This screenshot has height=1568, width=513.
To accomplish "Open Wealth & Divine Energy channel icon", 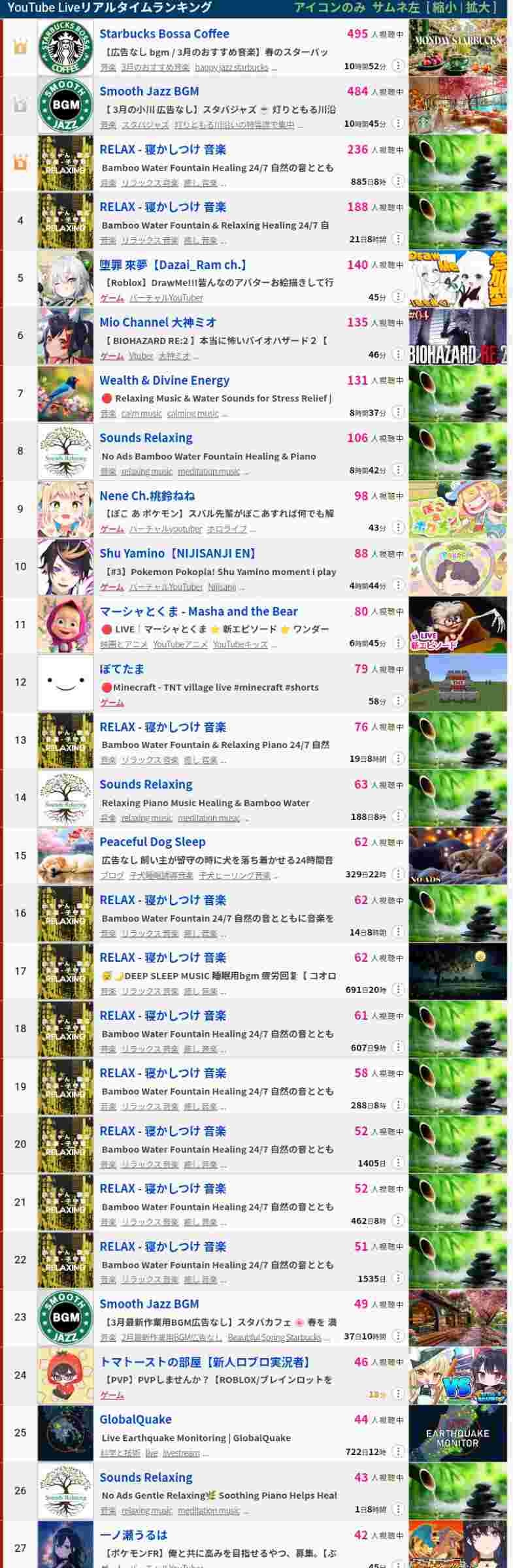I will coord(65,394).
